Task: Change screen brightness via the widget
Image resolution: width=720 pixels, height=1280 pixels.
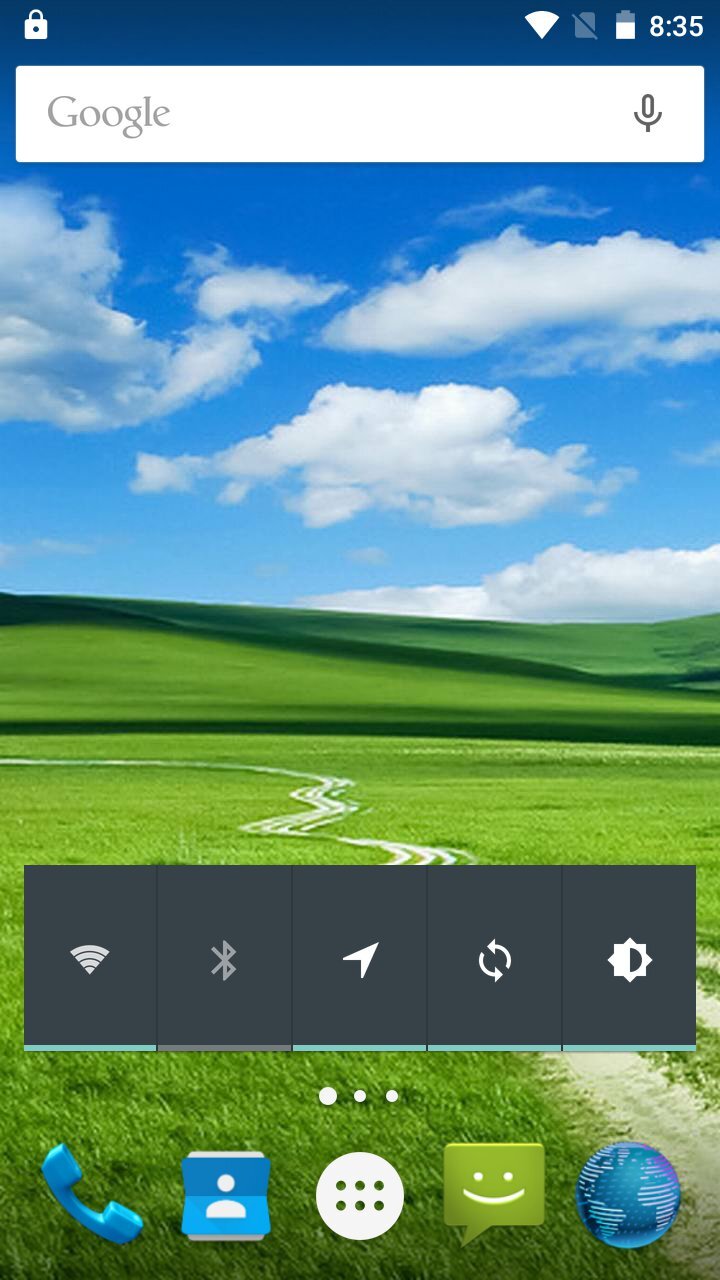Action: point(629,958)
